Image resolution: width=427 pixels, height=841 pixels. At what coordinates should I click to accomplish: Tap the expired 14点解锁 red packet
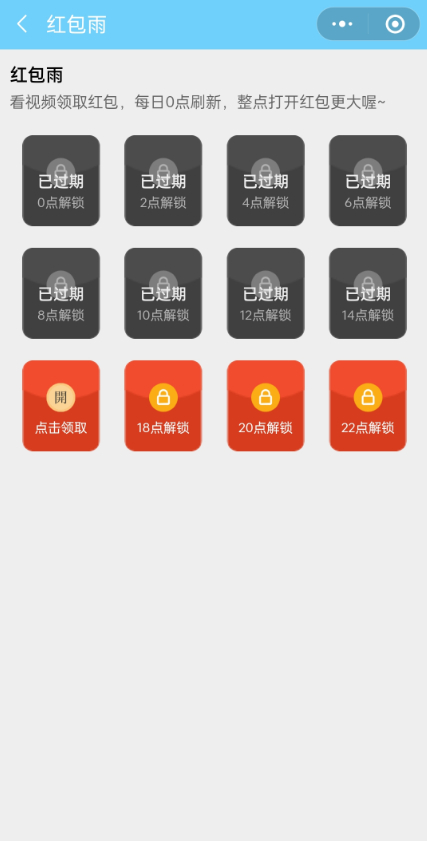click(368, 293)
